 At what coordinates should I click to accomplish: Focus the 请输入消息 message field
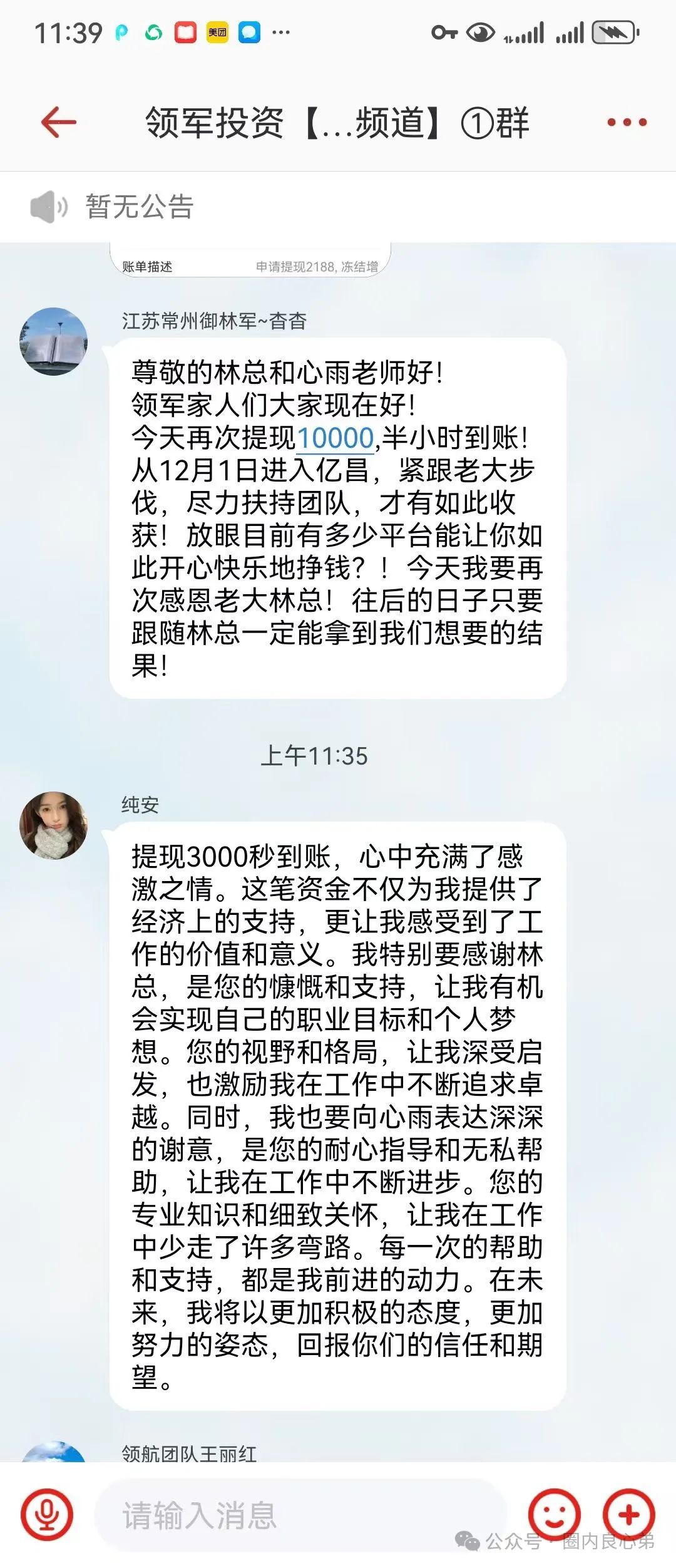300,1515
